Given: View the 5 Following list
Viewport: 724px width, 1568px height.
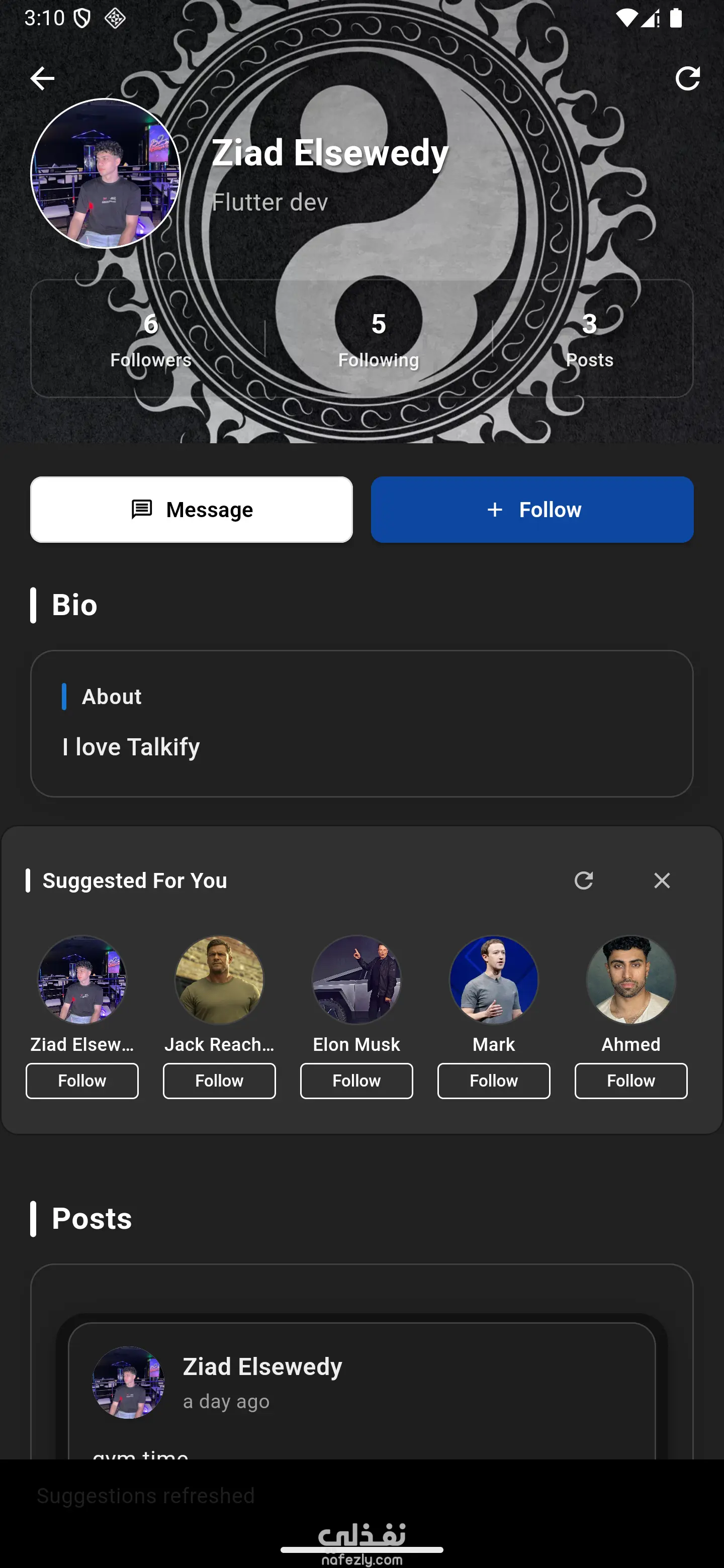Looking at the screenshot, I should coord(378,339).
